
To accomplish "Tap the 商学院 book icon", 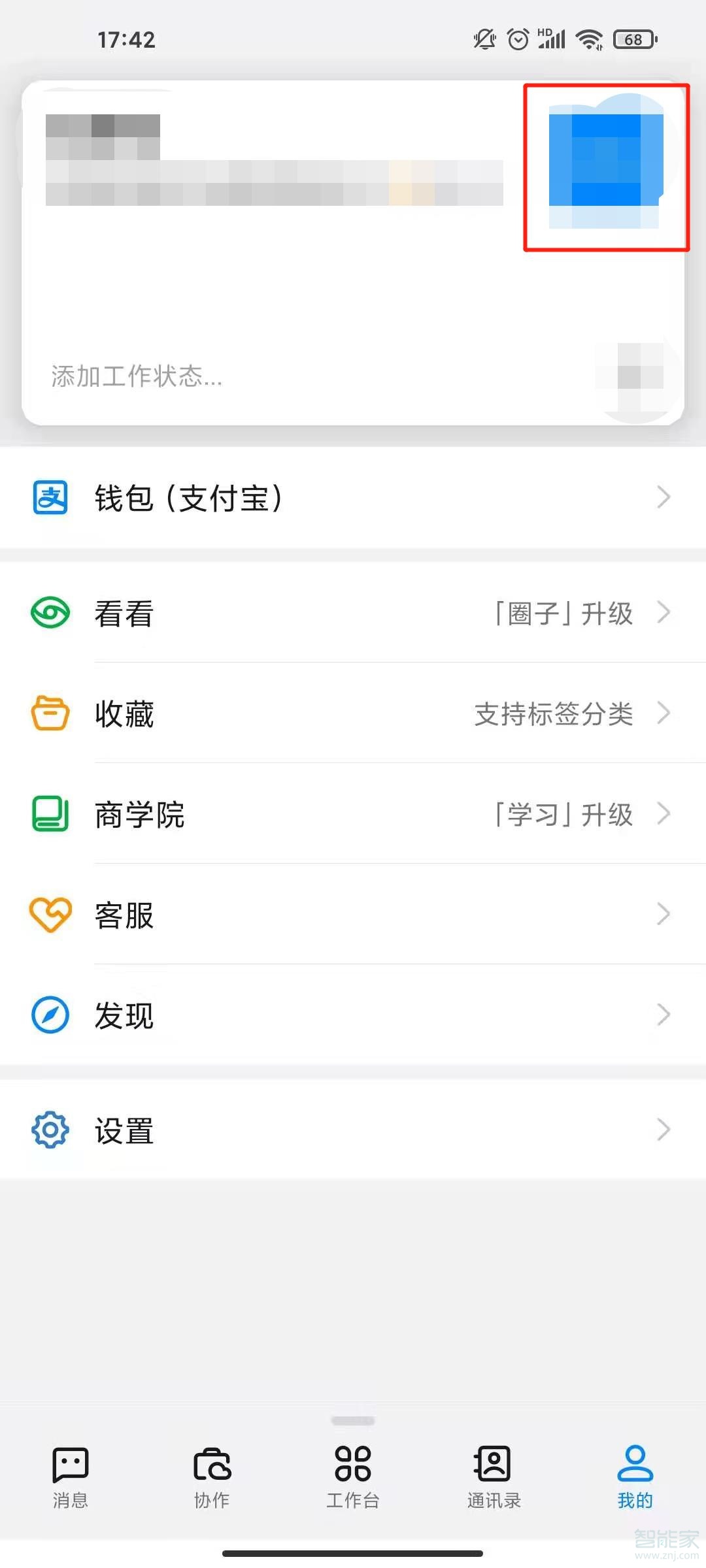I will (50, 814).
